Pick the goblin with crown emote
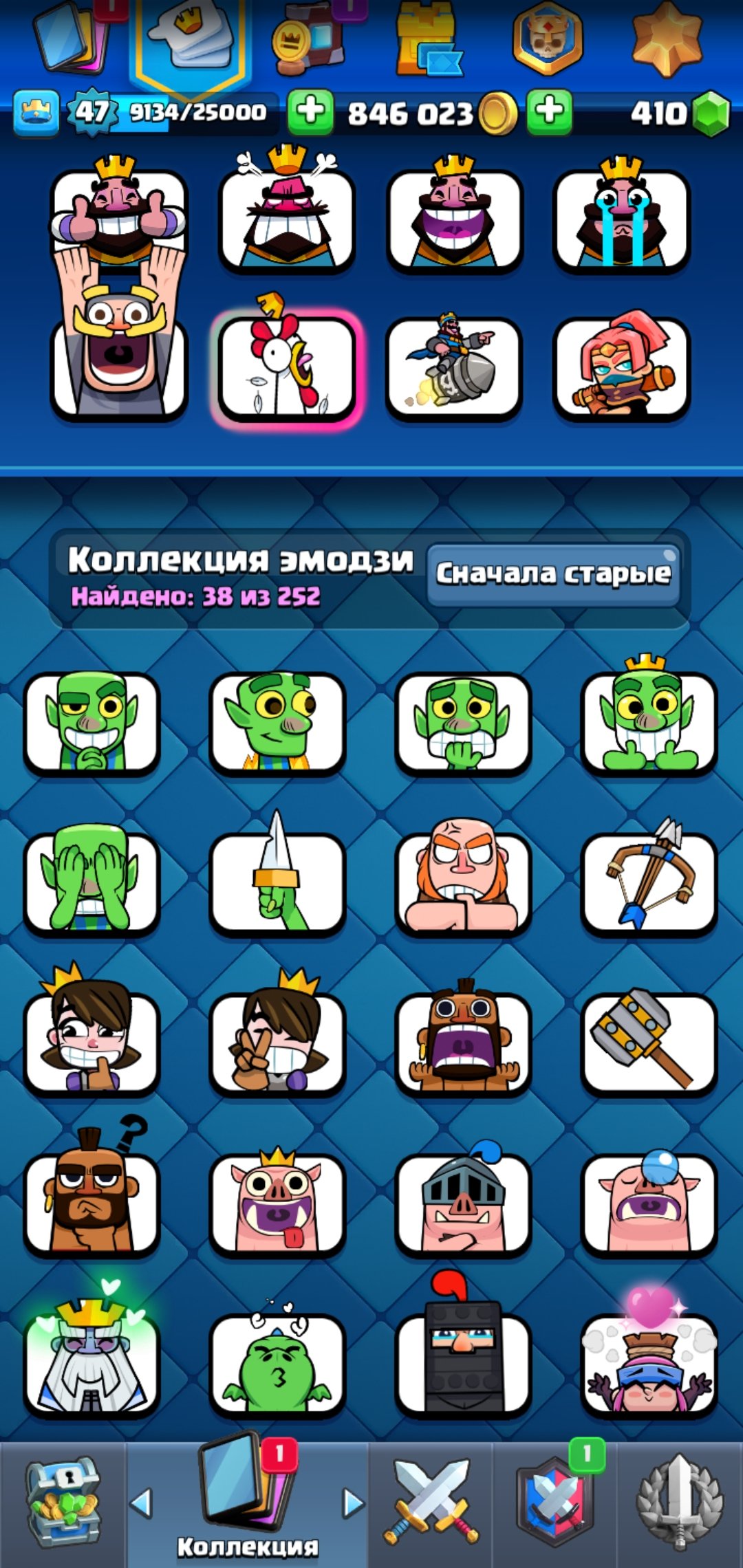The image size is (743, 1568). [649, 722]
